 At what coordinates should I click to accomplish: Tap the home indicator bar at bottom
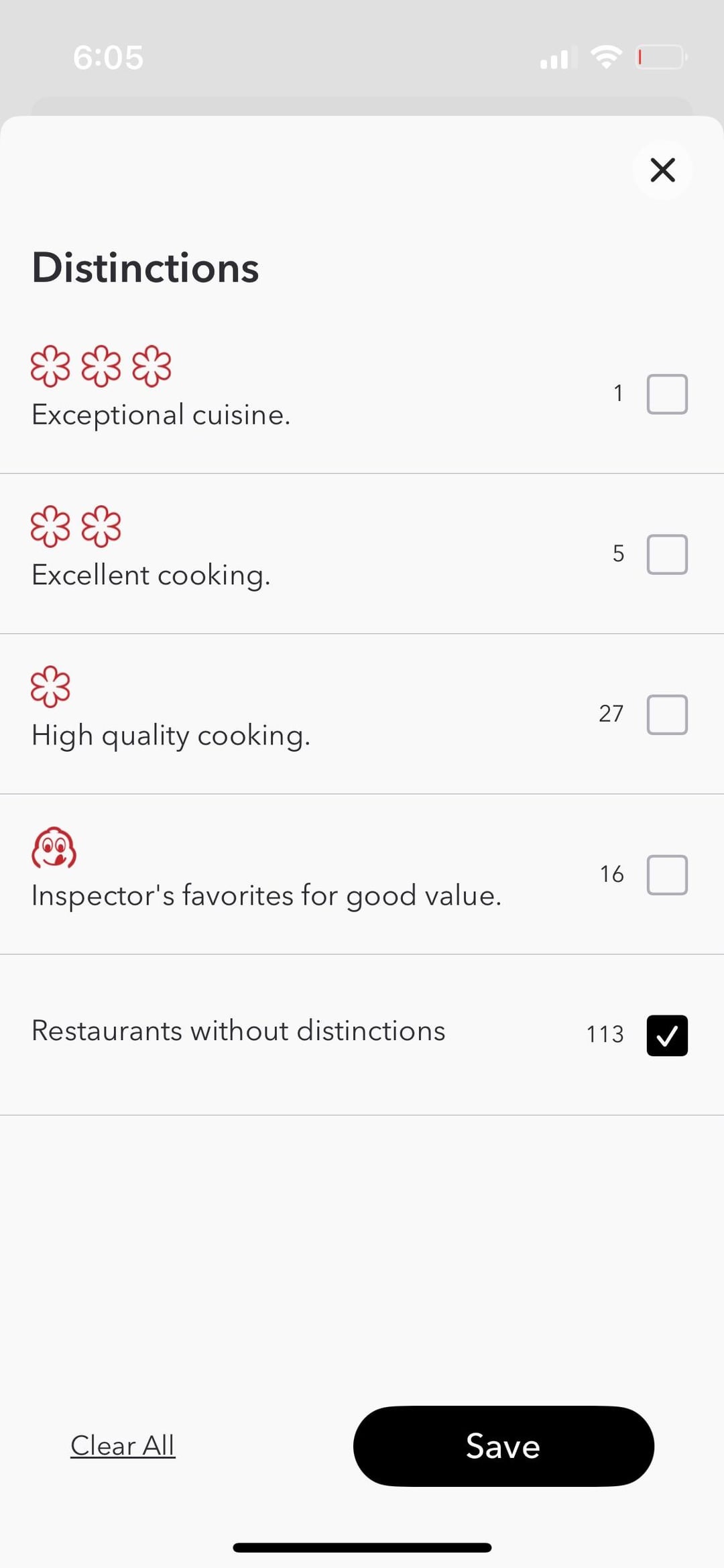pos(362,1546)
